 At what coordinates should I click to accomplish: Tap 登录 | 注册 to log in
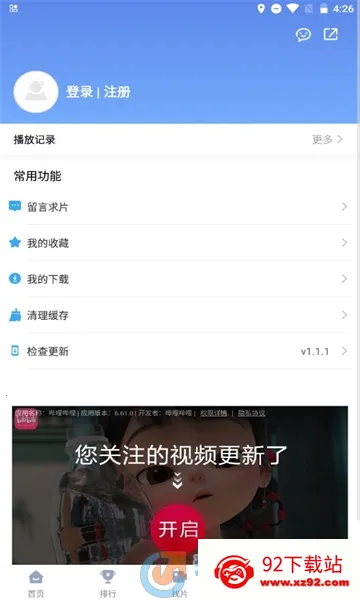click(x=98, y=92)
